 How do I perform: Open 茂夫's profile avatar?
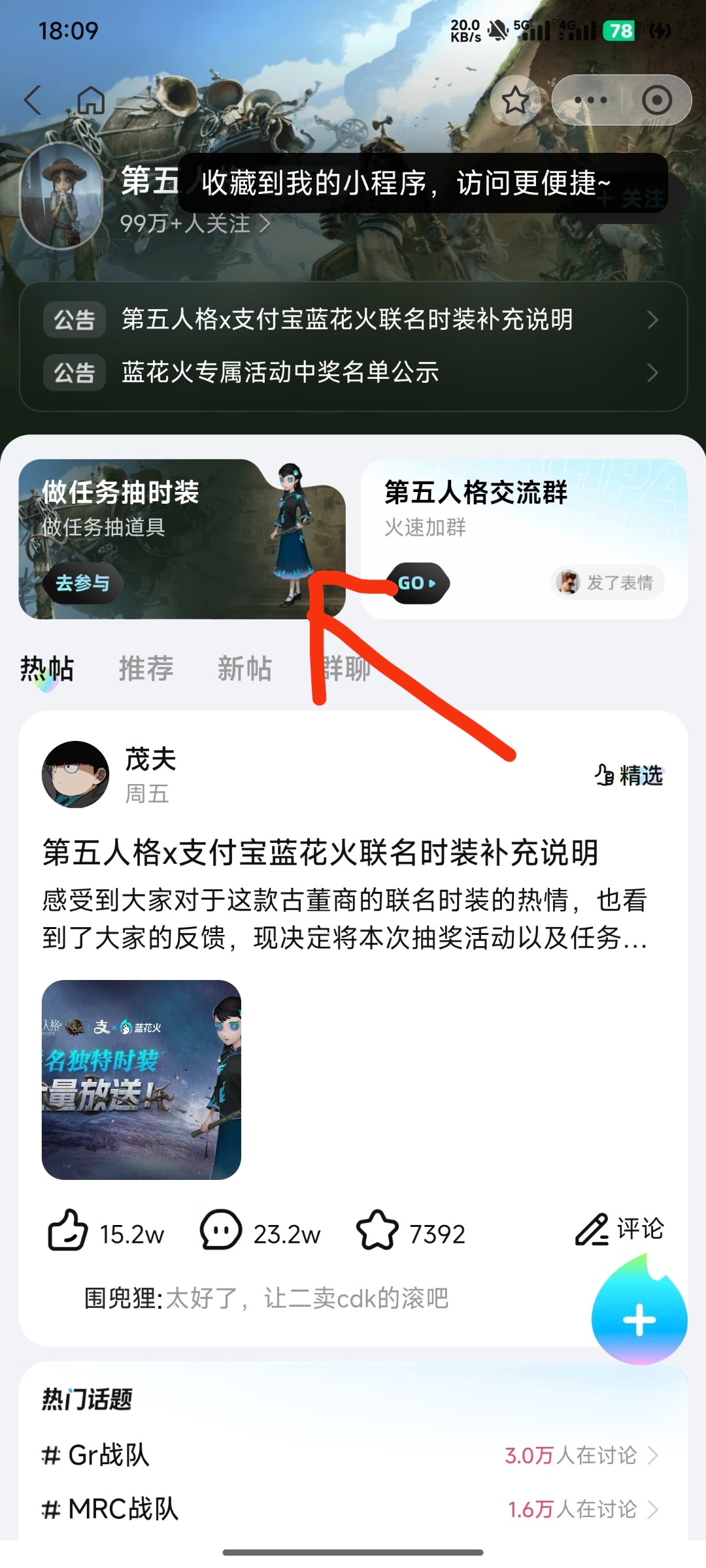click(x=75, y=774)
